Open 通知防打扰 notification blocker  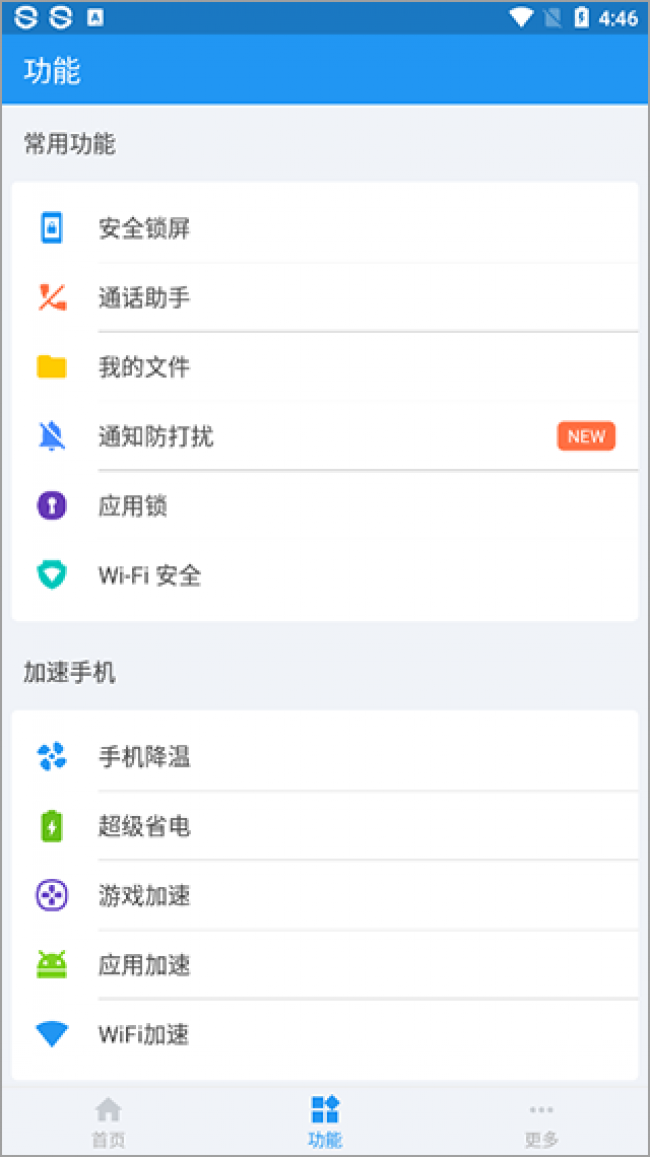pyautogui.click(x=156, y=436)
